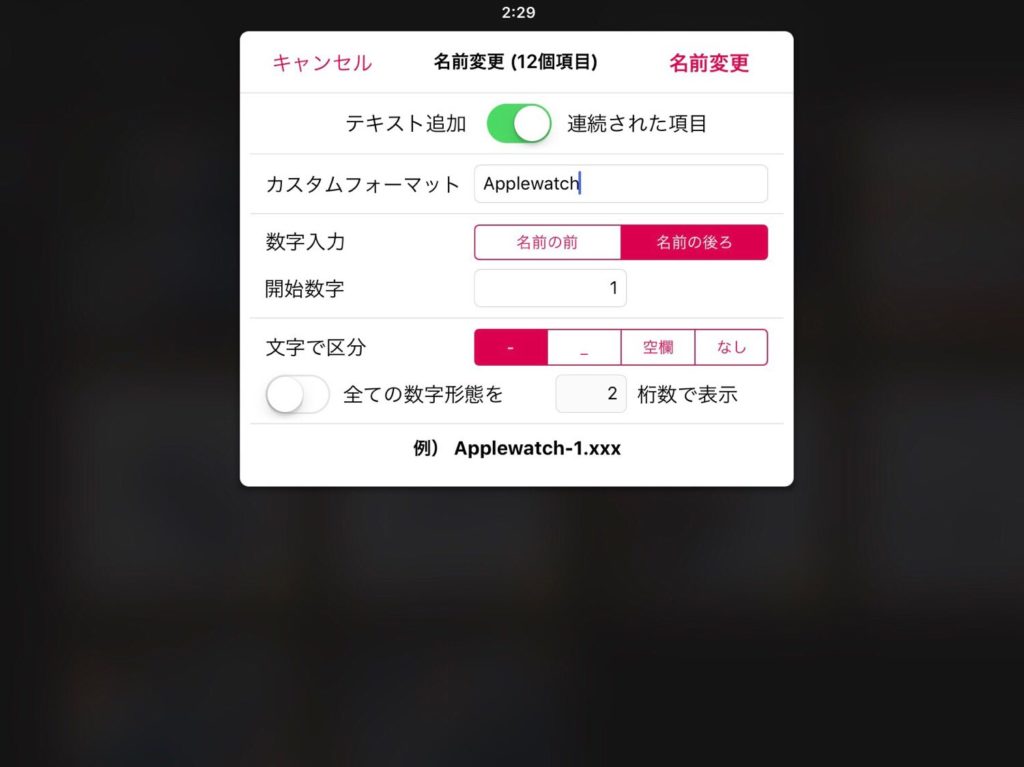This screenshot has height=767, width=1024.
Task: Select 名前の後ろ for number position
Action: click(694, 243)
